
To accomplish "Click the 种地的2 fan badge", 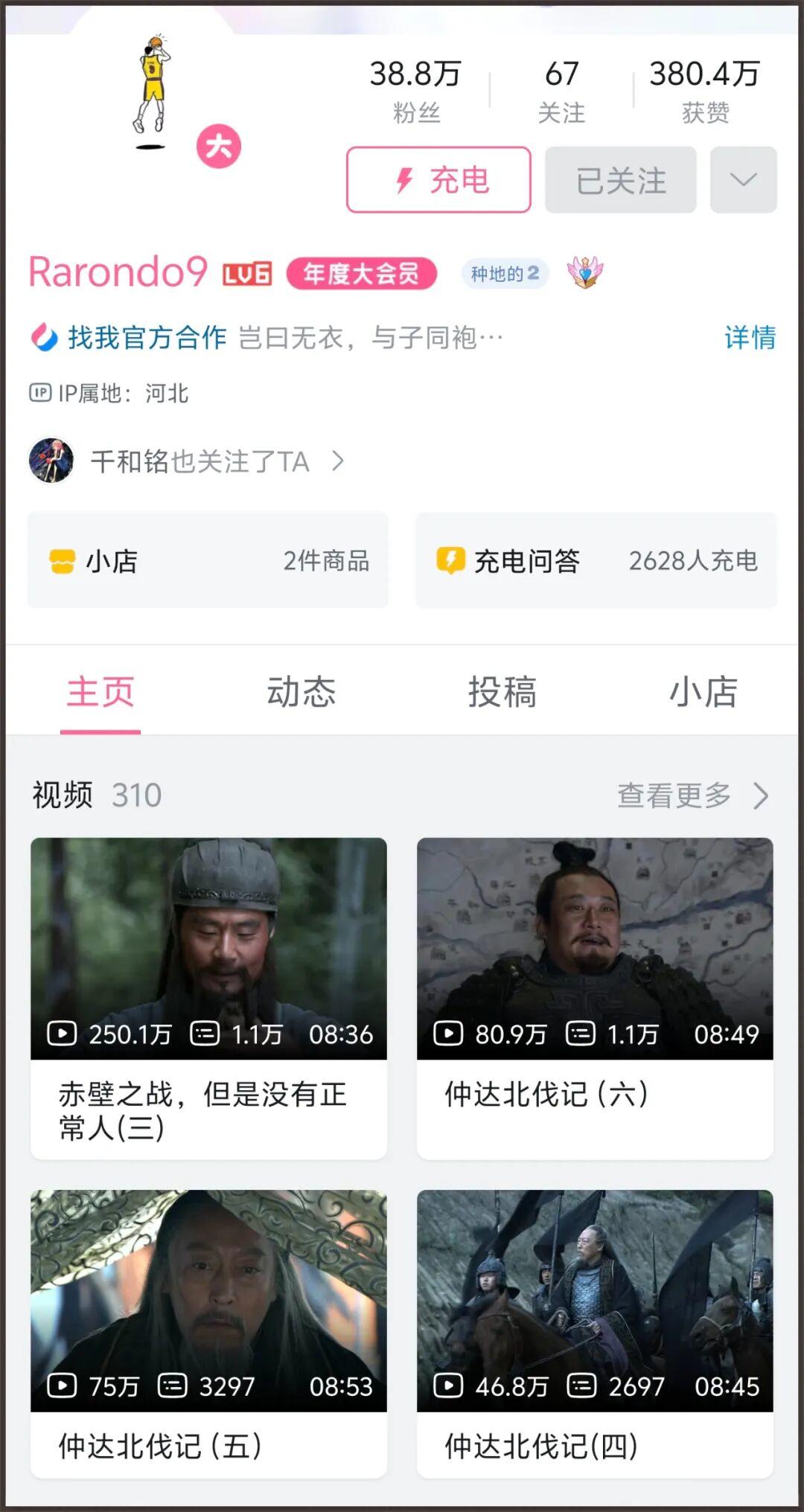I will pyautogui.click(x=503, y=274).
